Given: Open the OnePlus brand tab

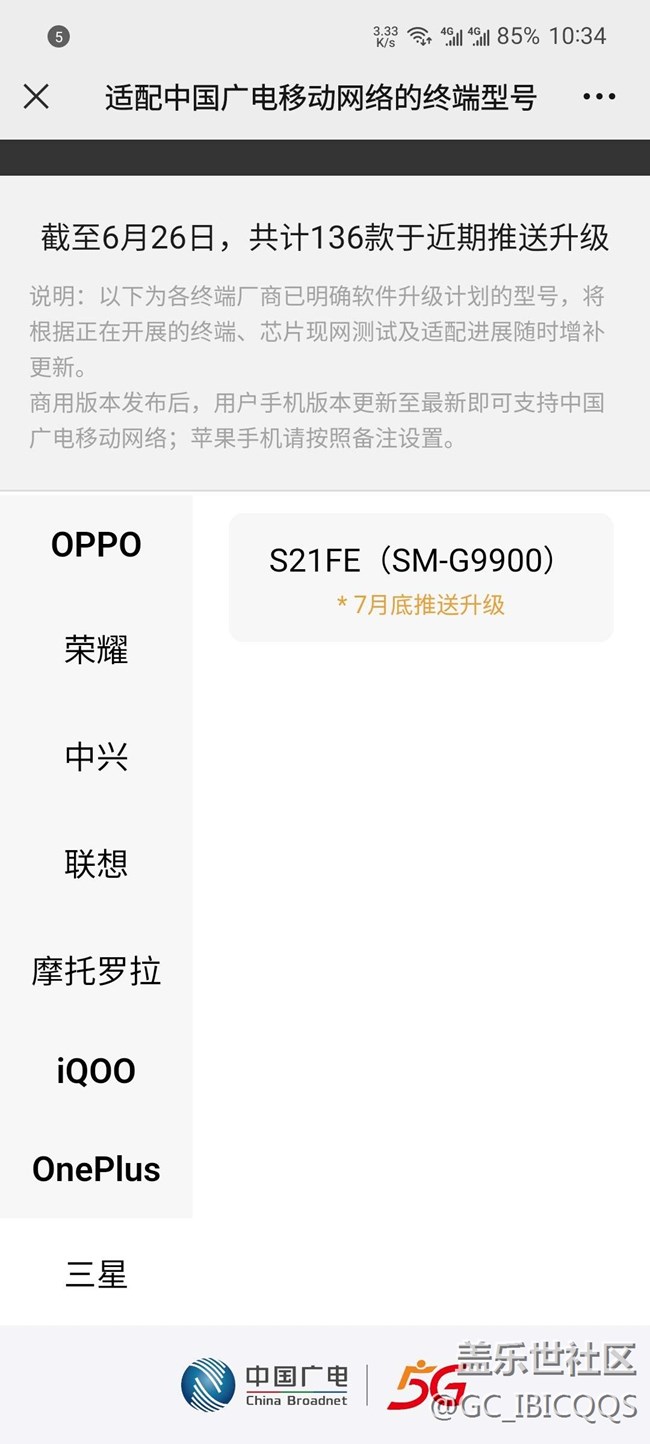Looking at the screenshot, I should [x=96, y=1169].
